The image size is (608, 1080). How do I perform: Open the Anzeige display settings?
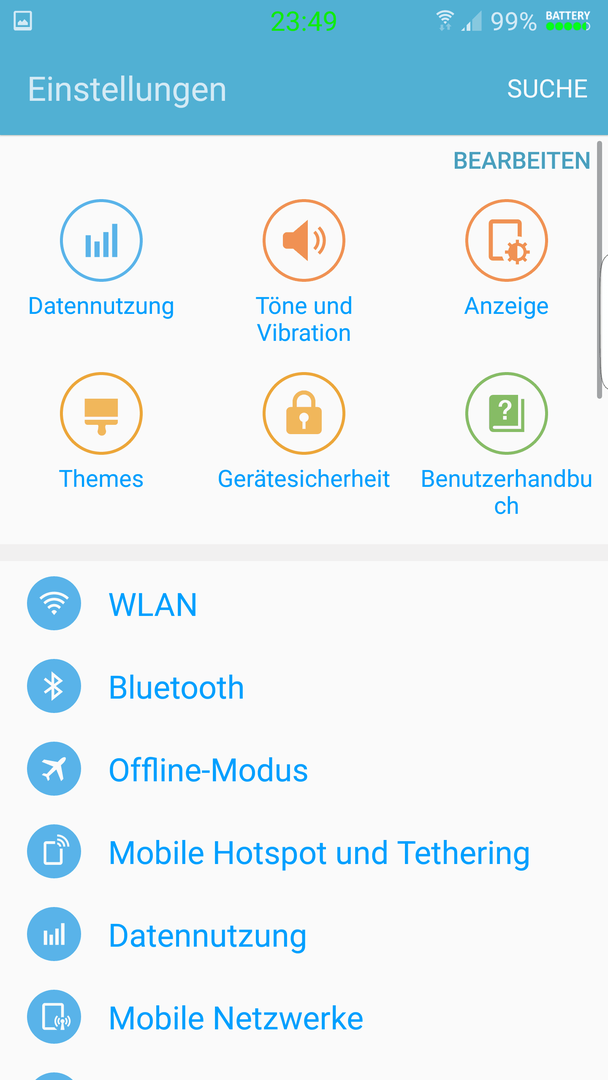(506, 241)
